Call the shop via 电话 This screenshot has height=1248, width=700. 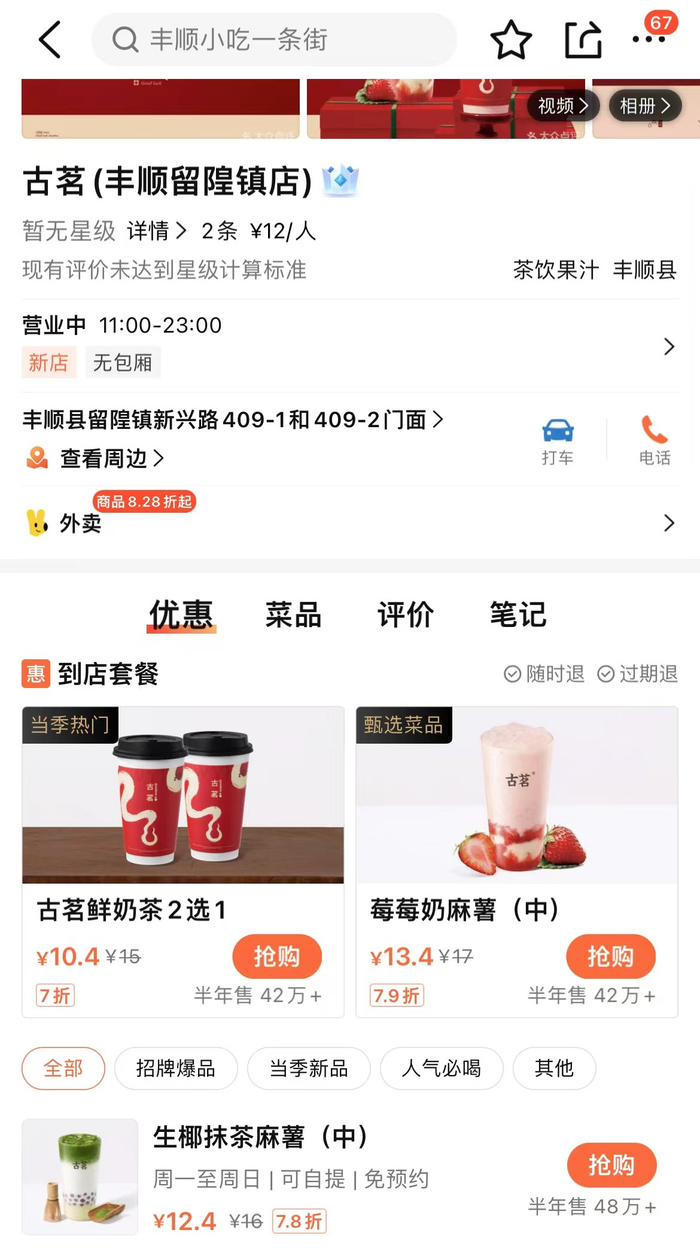(x=655, y=441)
